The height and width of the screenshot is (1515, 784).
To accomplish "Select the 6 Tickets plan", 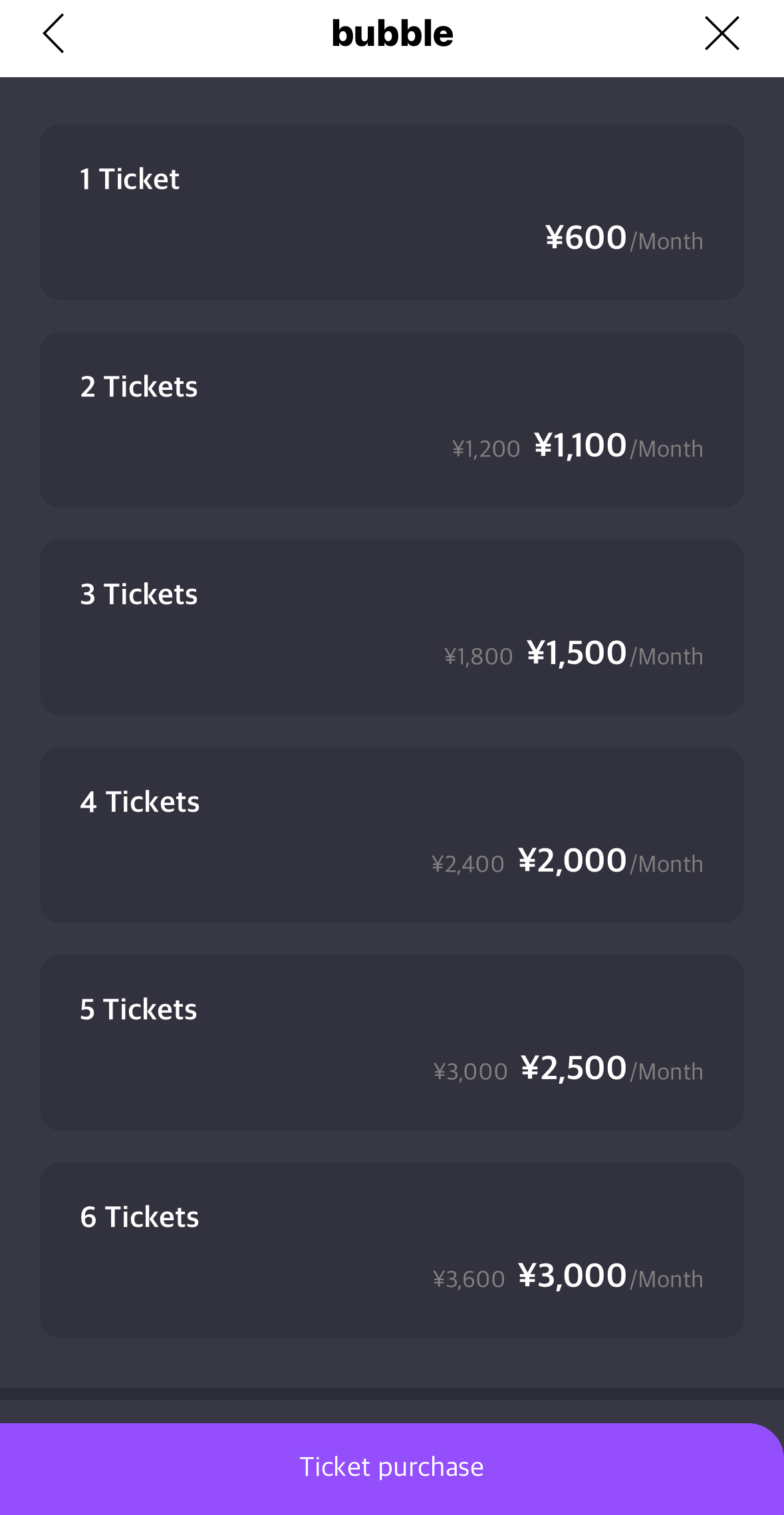I will coord(392,1250).
